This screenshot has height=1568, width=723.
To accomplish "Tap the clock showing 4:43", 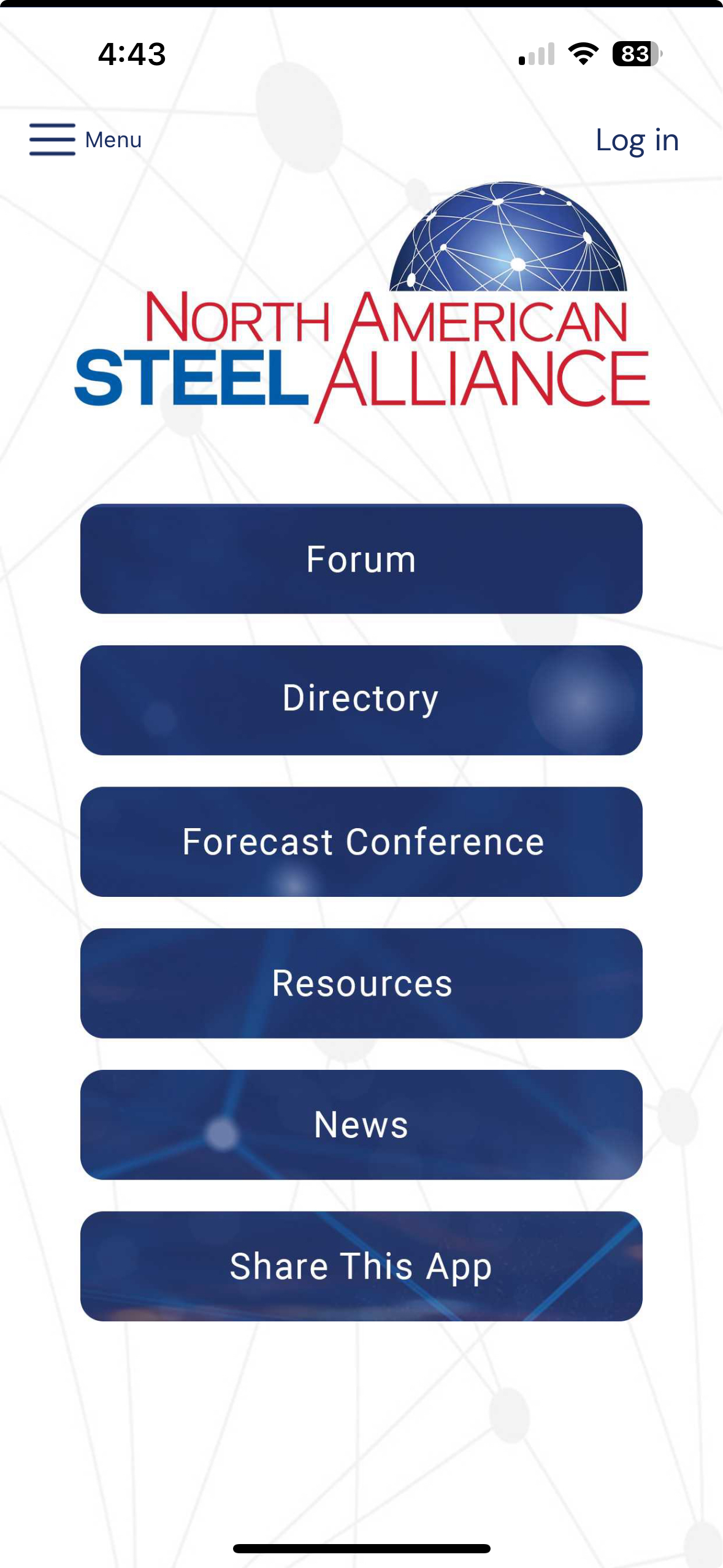I will 130,55.
